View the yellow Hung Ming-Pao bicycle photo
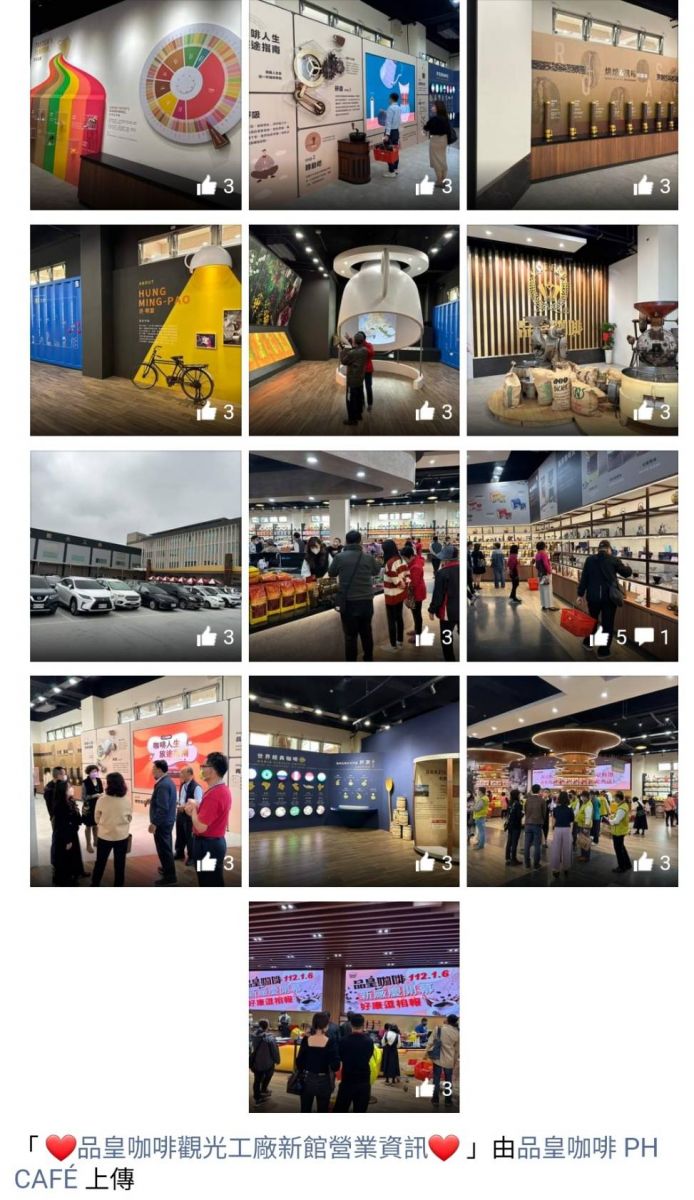The height and width of the screenshot is (1200, 694). pyautogui.click(x=135, y=330)
